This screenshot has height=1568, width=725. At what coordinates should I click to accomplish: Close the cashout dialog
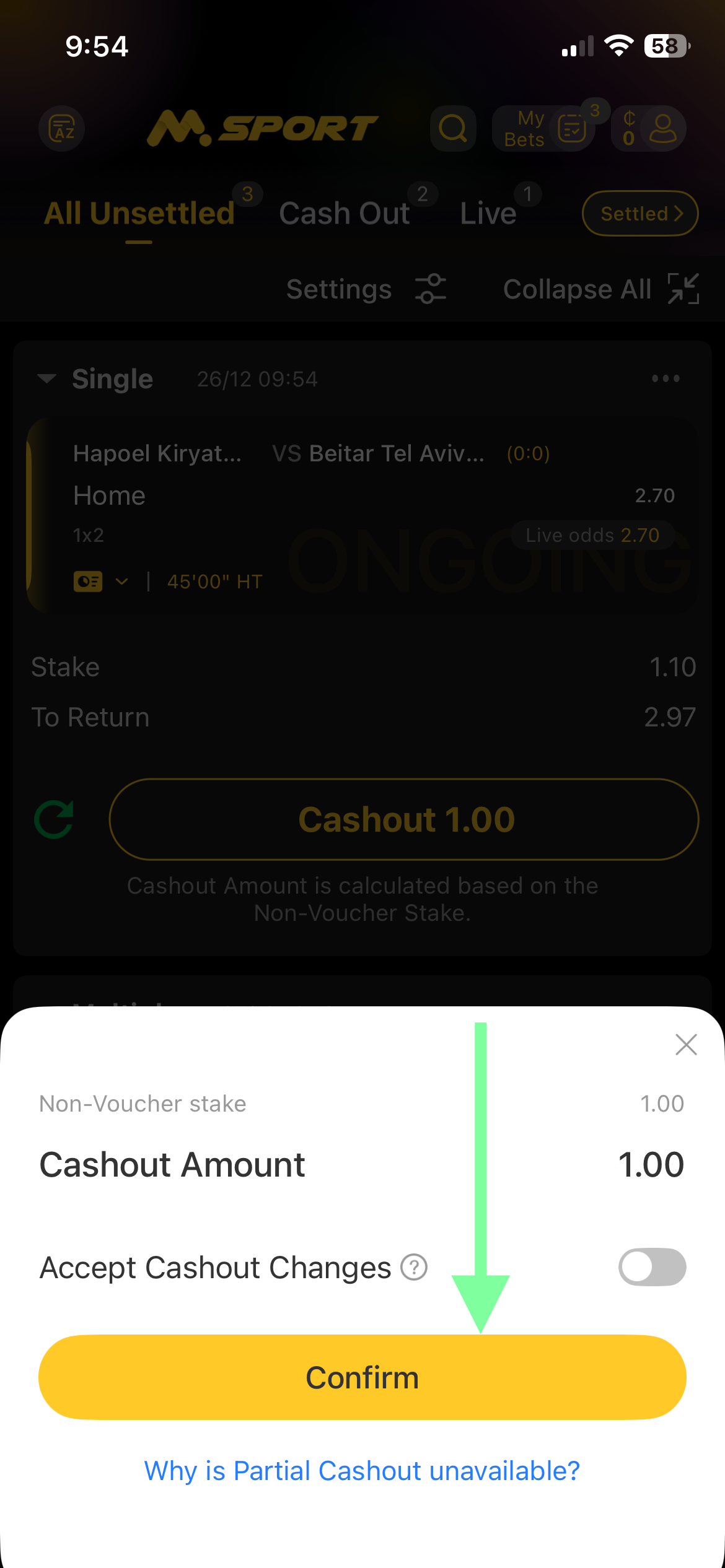[x=686, y=1045]
